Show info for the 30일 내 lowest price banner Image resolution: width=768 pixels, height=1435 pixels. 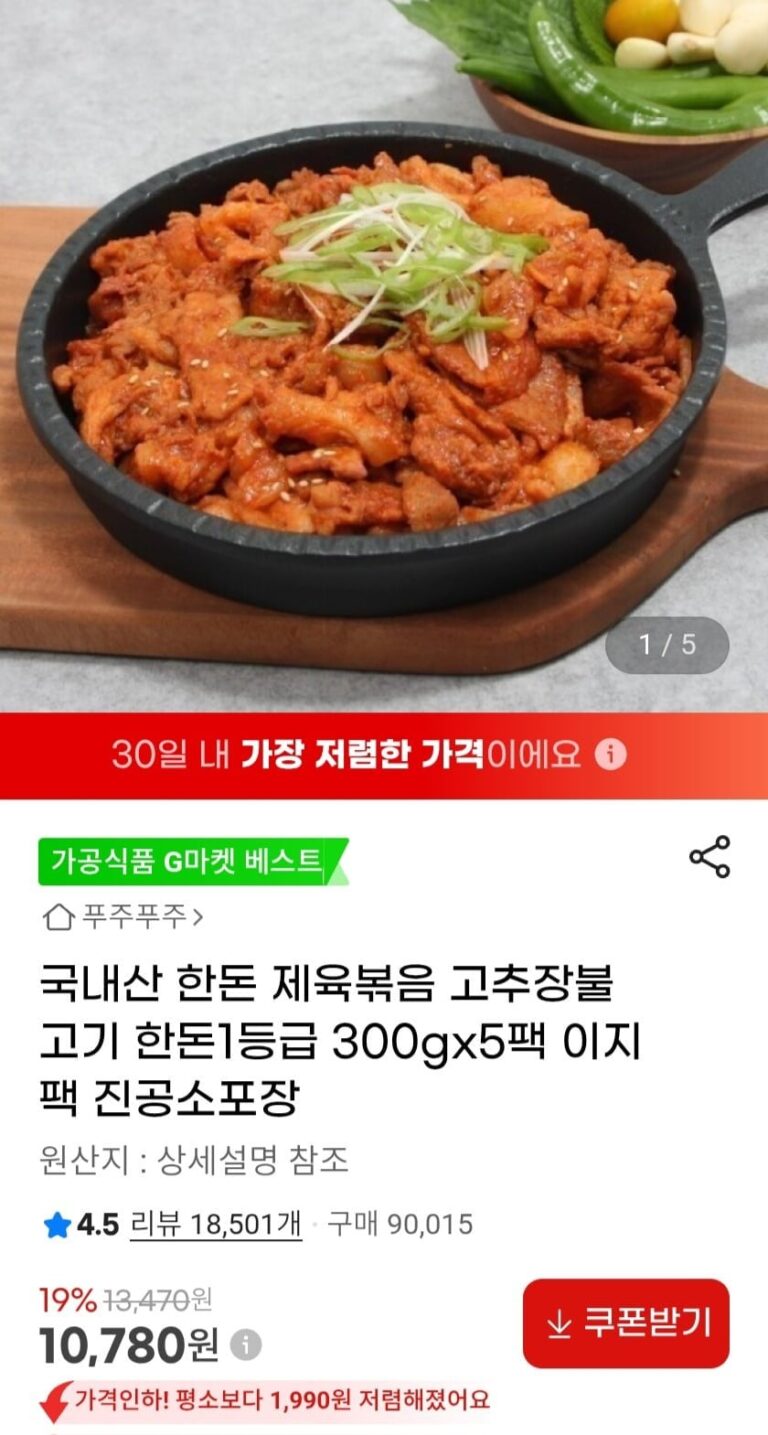coord(611,755)
